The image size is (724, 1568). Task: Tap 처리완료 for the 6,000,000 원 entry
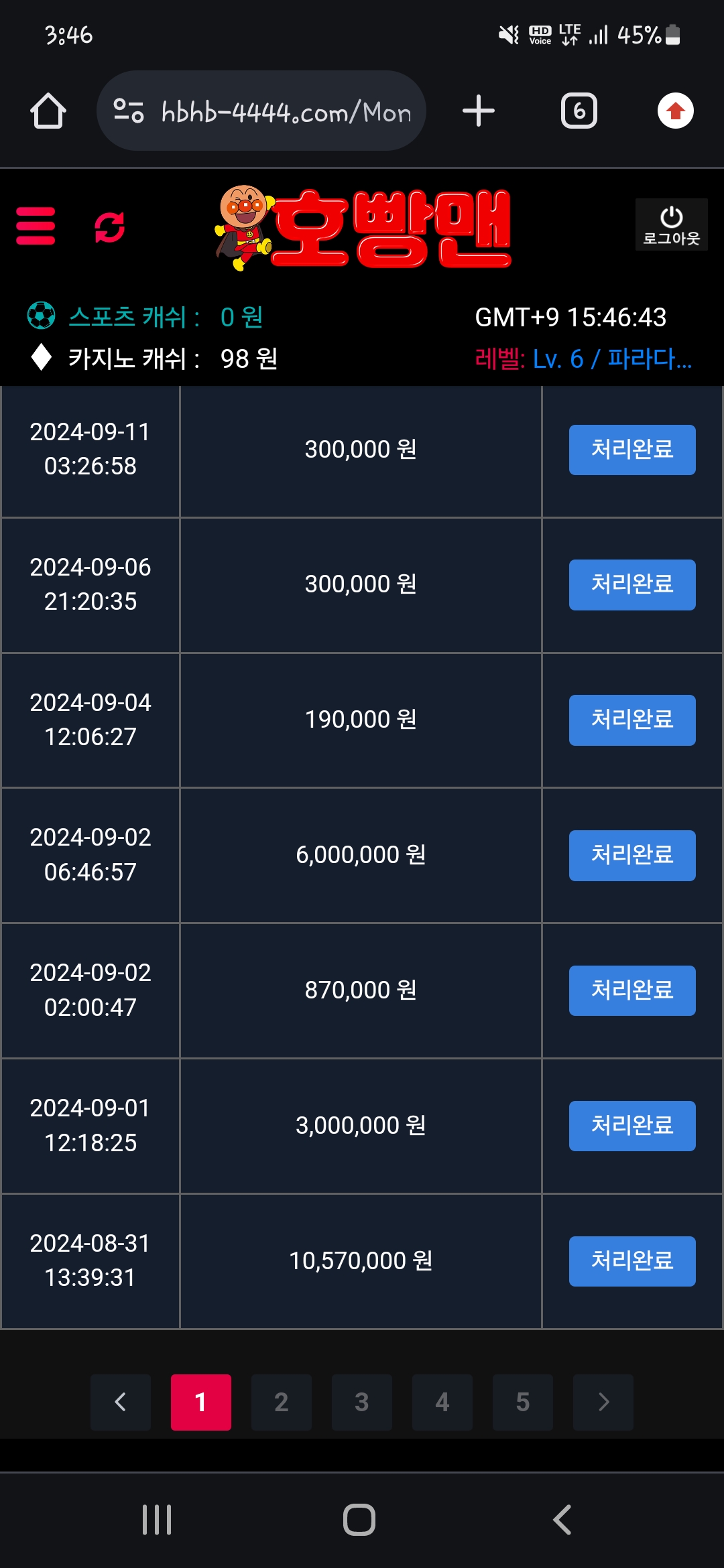coord(631,856)
